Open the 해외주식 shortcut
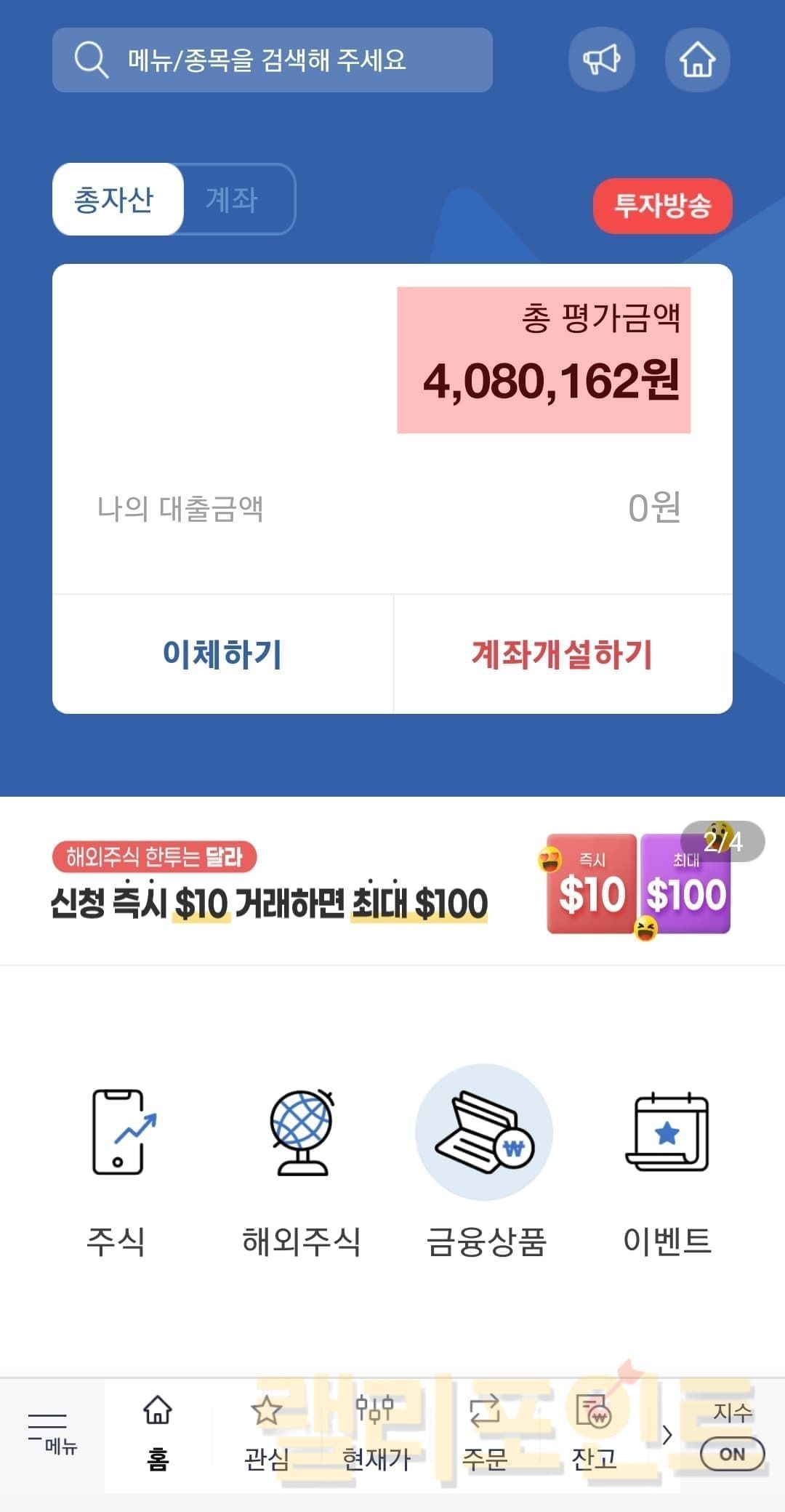785x1512 pixels. click(301, 1170)
